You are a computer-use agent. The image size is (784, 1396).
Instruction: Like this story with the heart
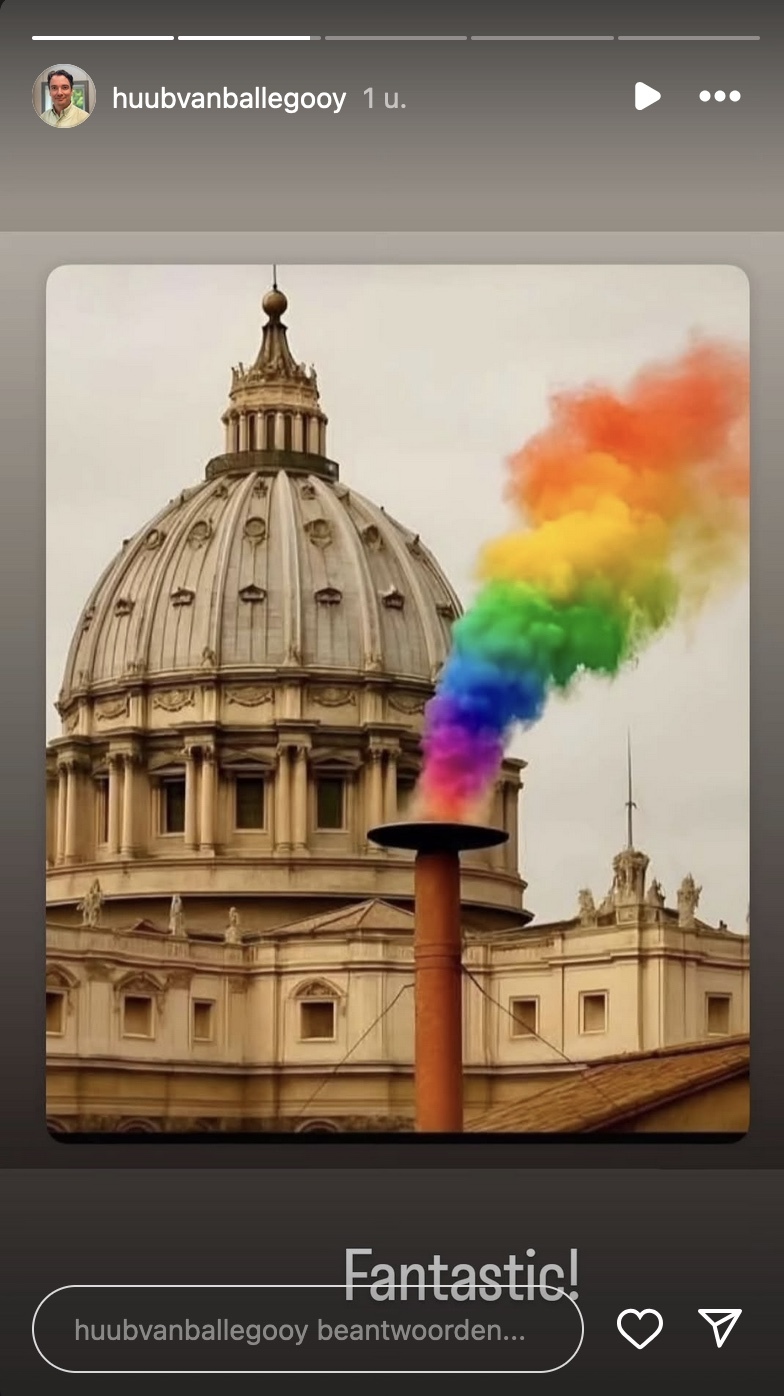pyautogui.click(x=640, y=1328)
